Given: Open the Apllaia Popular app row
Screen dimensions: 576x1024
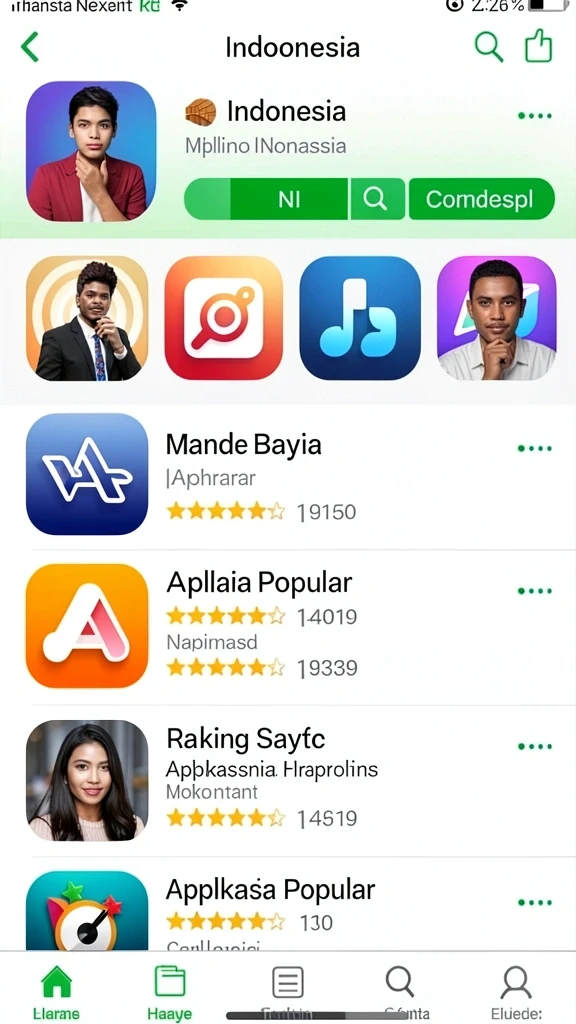Looking at the screenshot, I should [x=288, y=626].
